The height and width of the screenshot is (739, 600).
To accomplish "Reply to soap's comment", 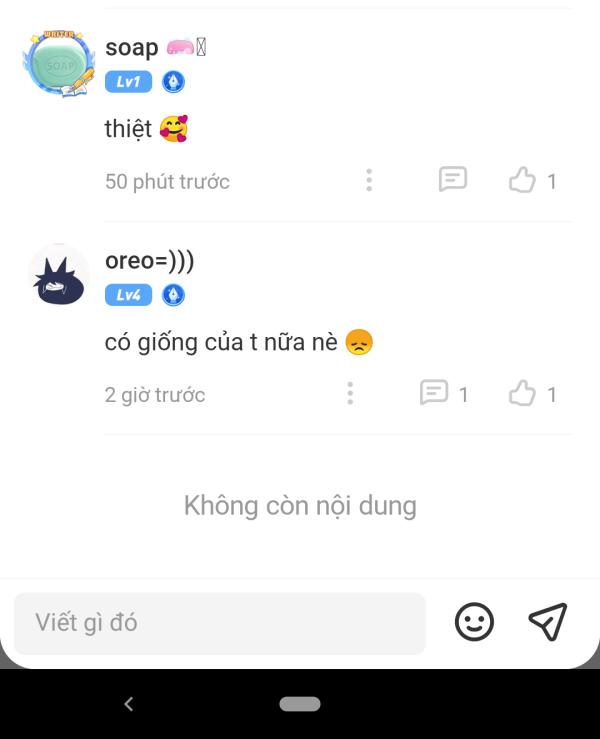I will 453,180.
